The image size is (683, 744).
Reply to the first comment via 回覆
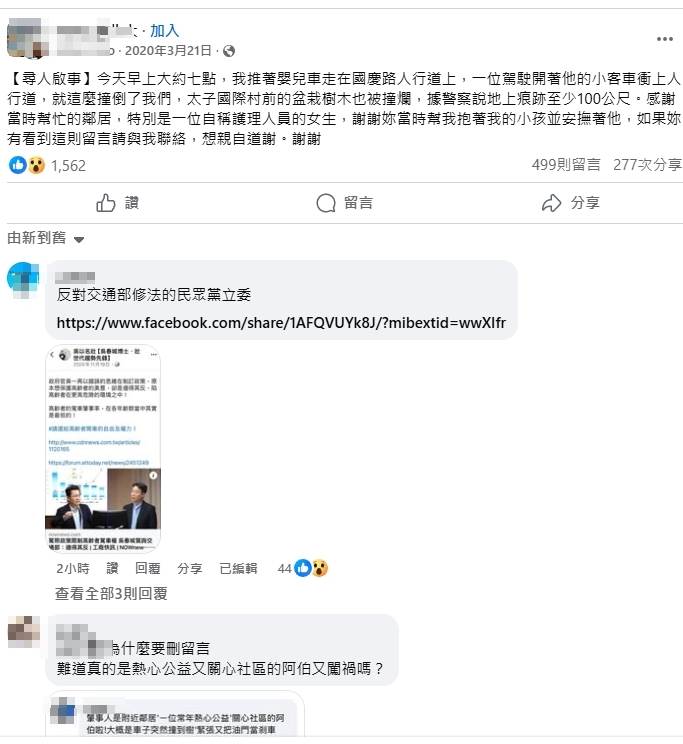click(x=147, y=568)
